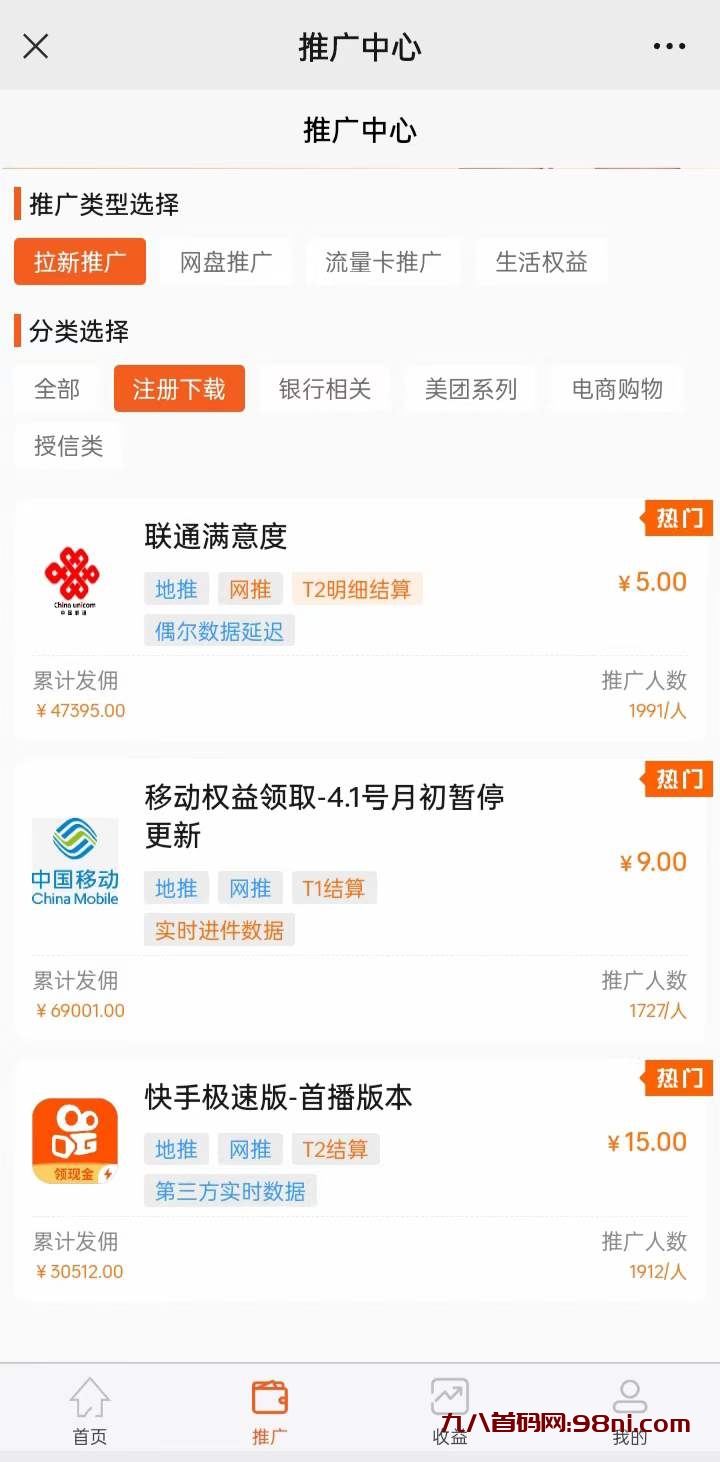Open the 收益 earnings icon in bottom navigation
Image resolution: width=720 pixels, height=1462 pixels.
tap(449, 1400)
